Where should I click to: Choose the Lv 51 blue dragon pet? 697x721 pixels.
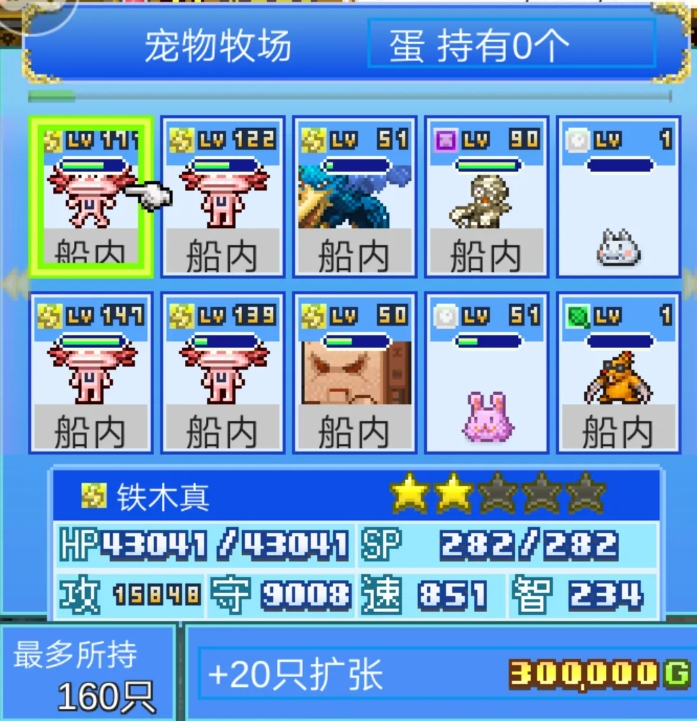[354, 197]
